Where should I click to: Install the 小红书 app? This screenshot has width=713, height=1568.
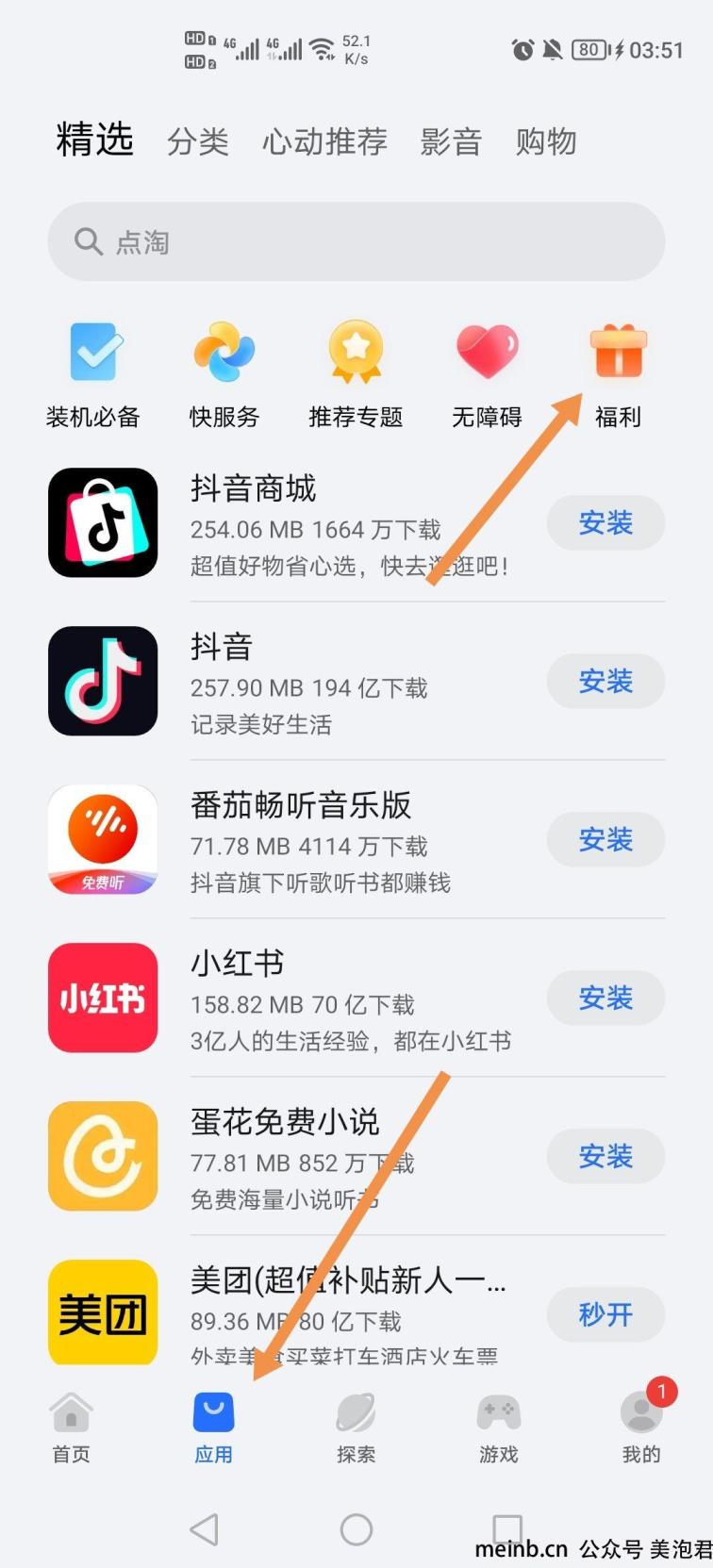tap(605, 999)
